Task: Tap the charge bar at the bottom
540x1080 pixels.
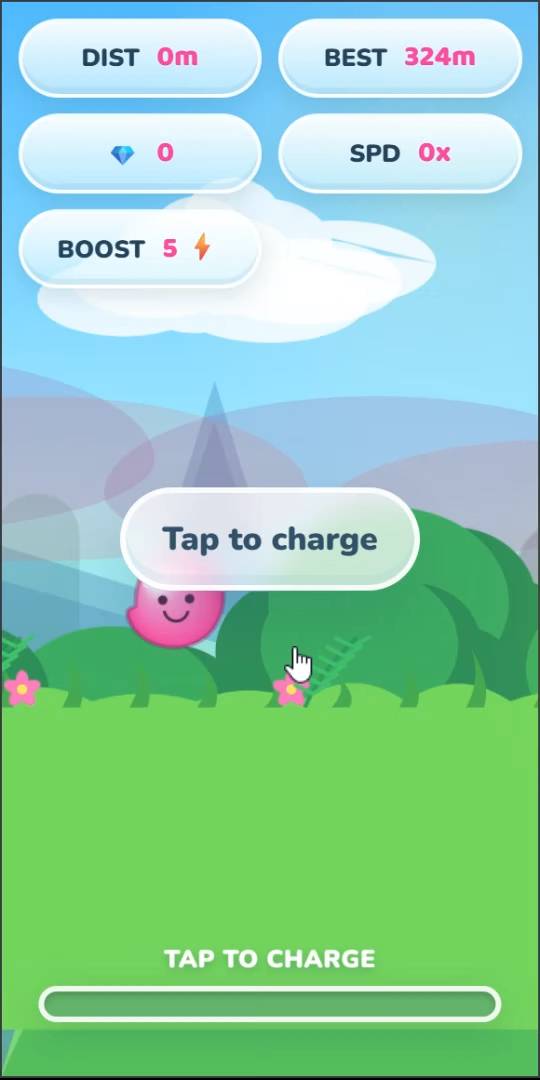Action: (x=269, y=1004)
